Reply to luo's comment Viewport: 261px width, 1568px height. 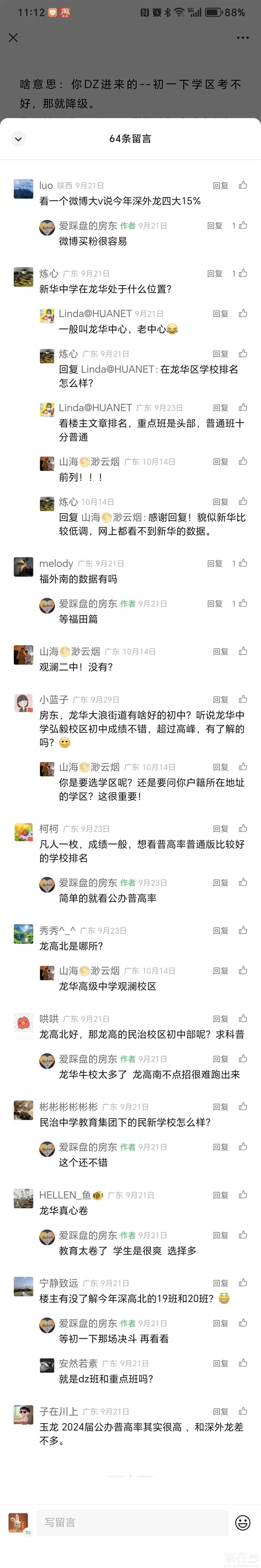click(x=220, y=186)
